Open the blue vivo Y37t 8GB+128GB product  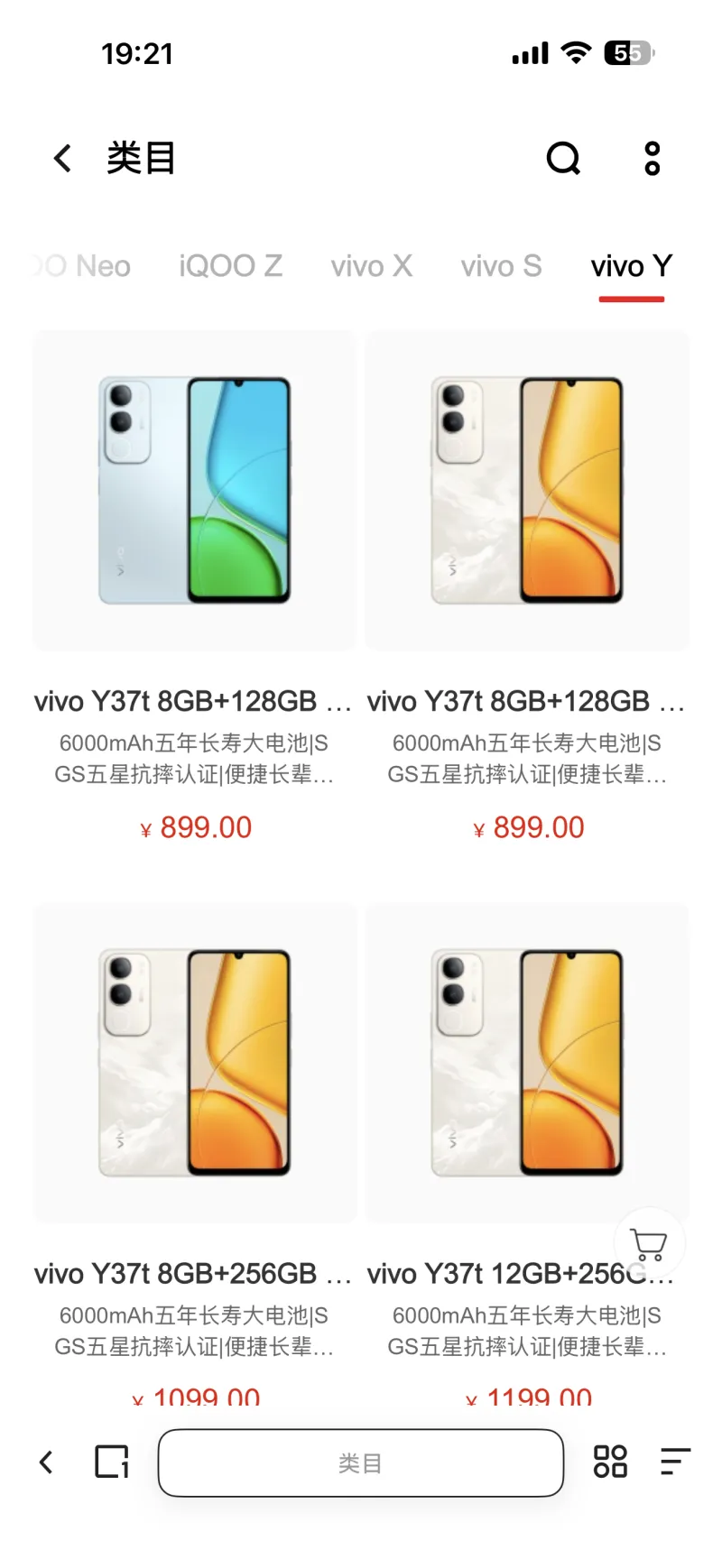195,491
